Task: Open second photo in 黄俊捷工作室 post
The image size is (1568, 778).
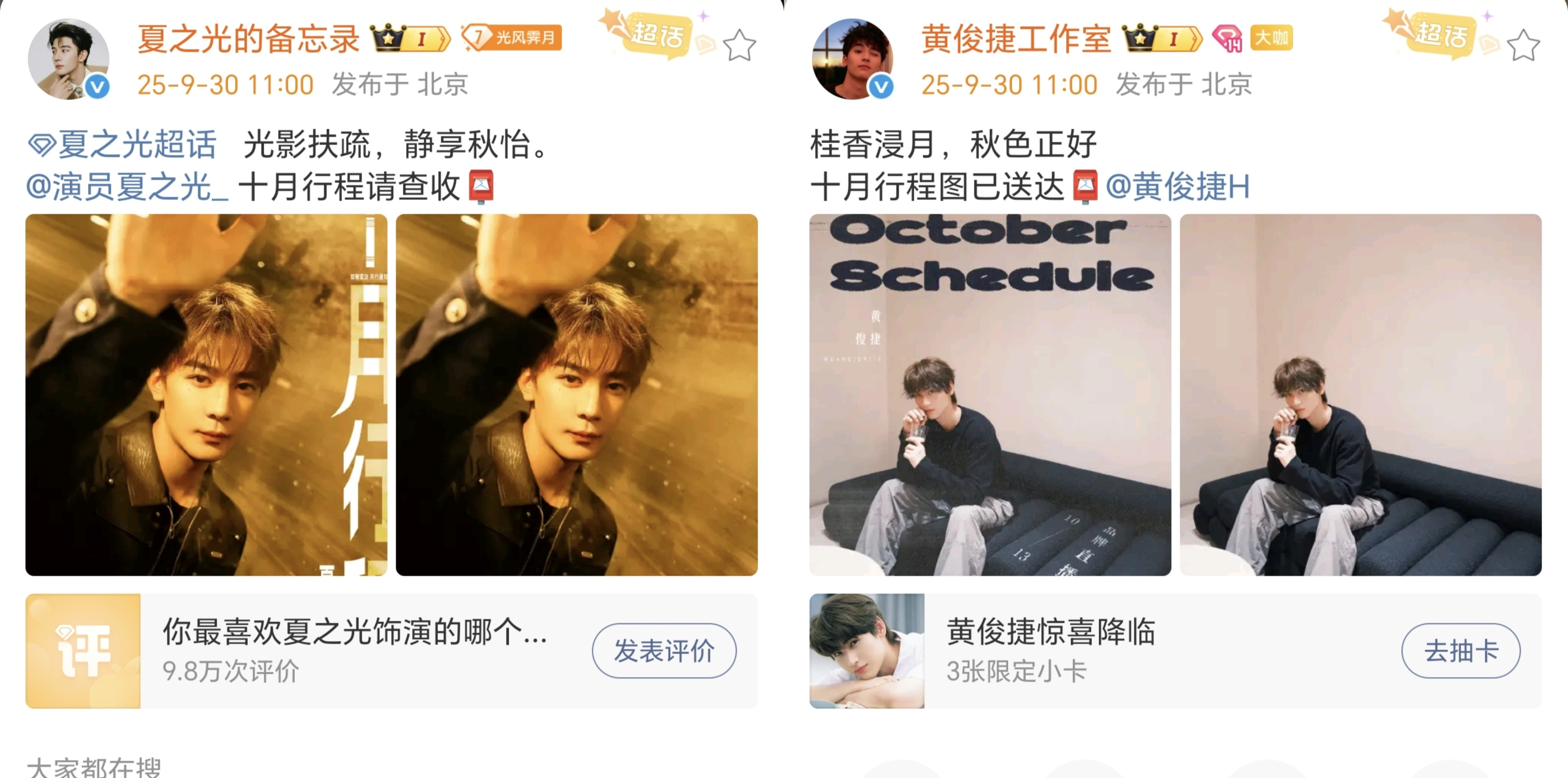Action: pos(1361,394)
